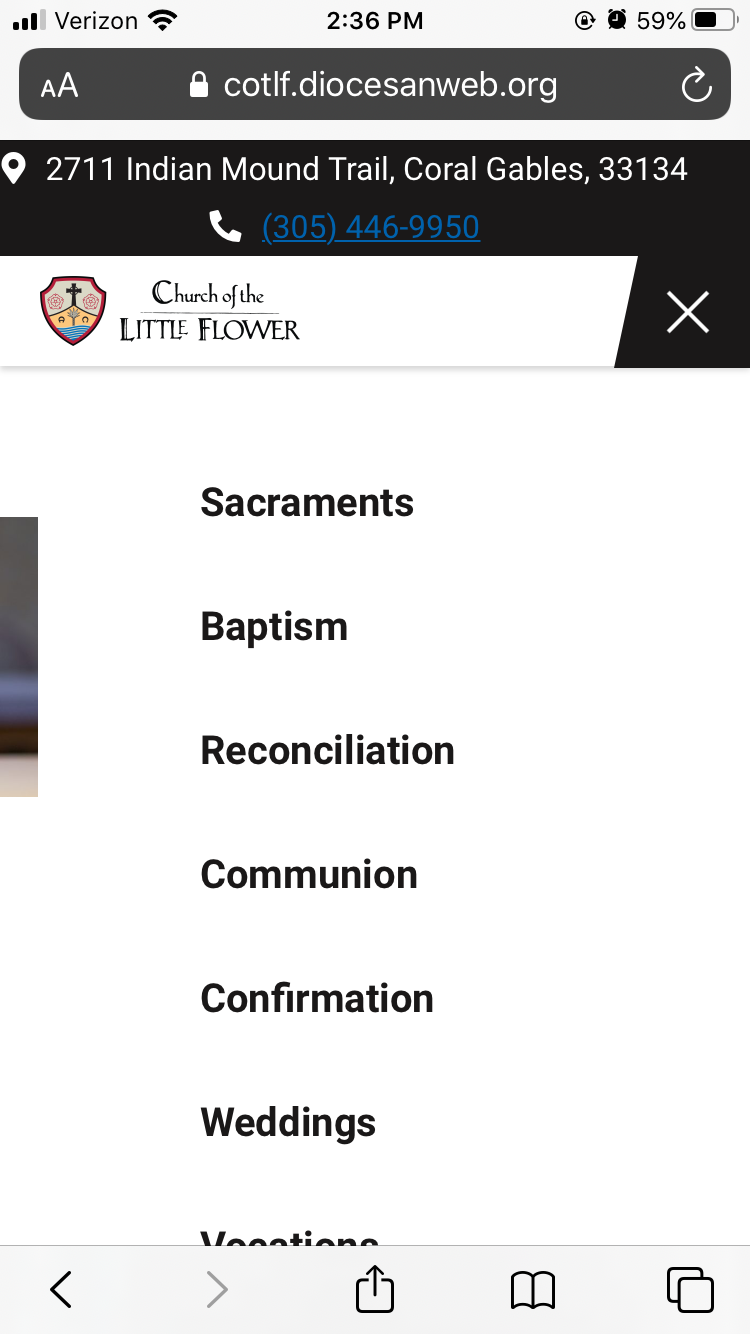This screenshot has width=750, height=1334.
Task: Call the church phone number (305) 446-9950
Action: tap(370, 228)
